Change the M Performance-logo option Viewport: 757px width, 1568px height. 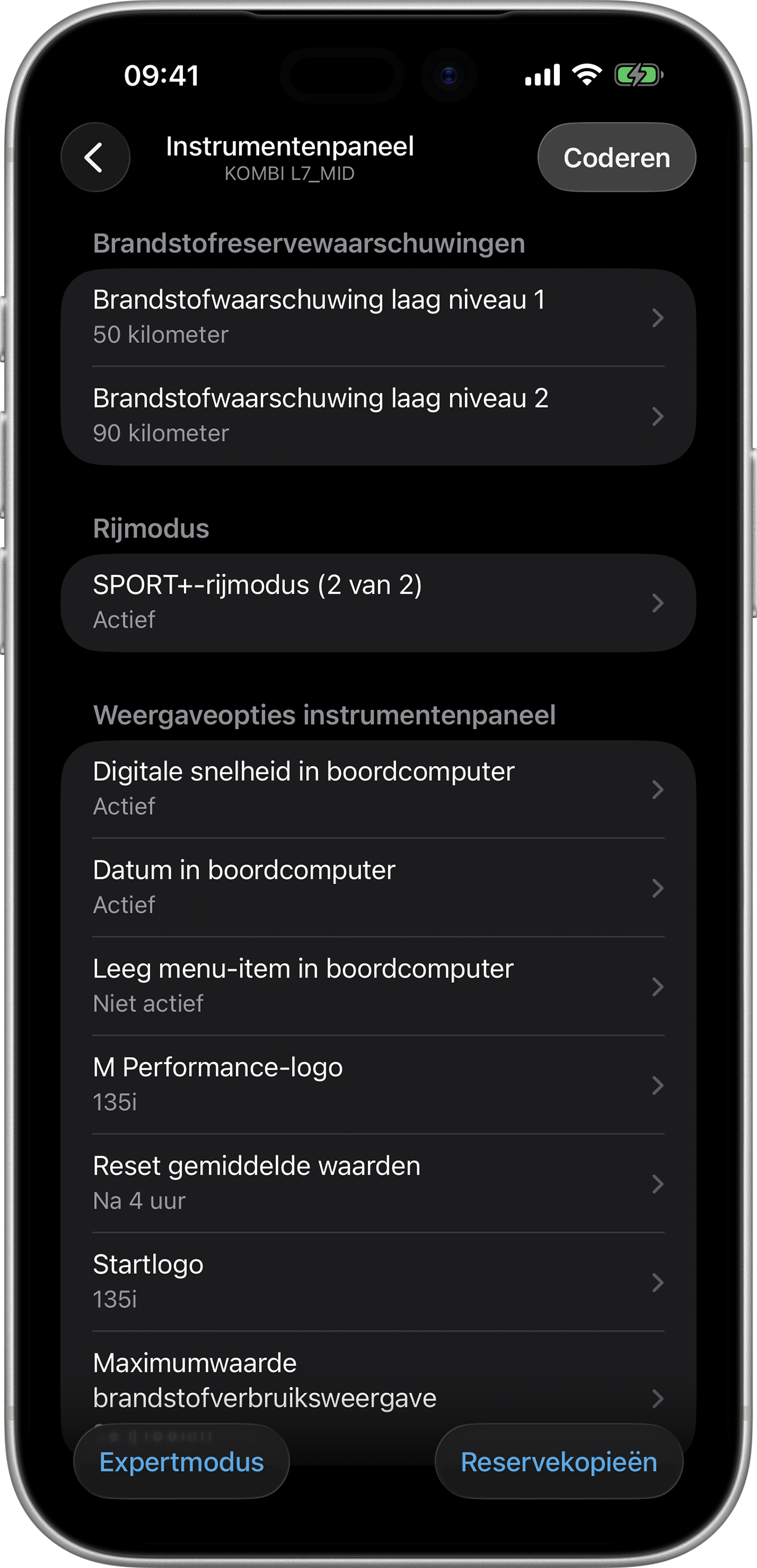point(378,1085)
